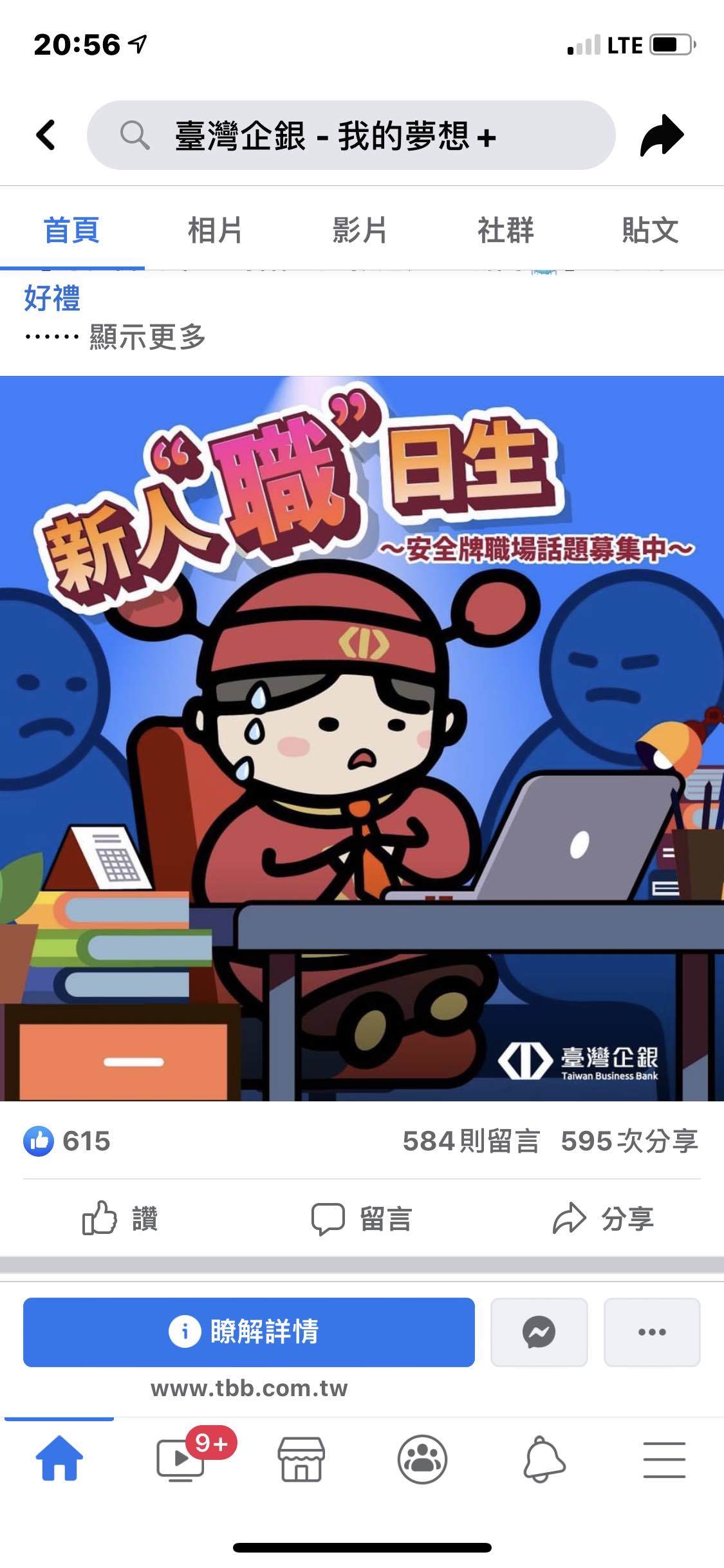Message the page via Messenger icon
This screenshot has height=1568, width=724.
click(x=539, y=1332)
